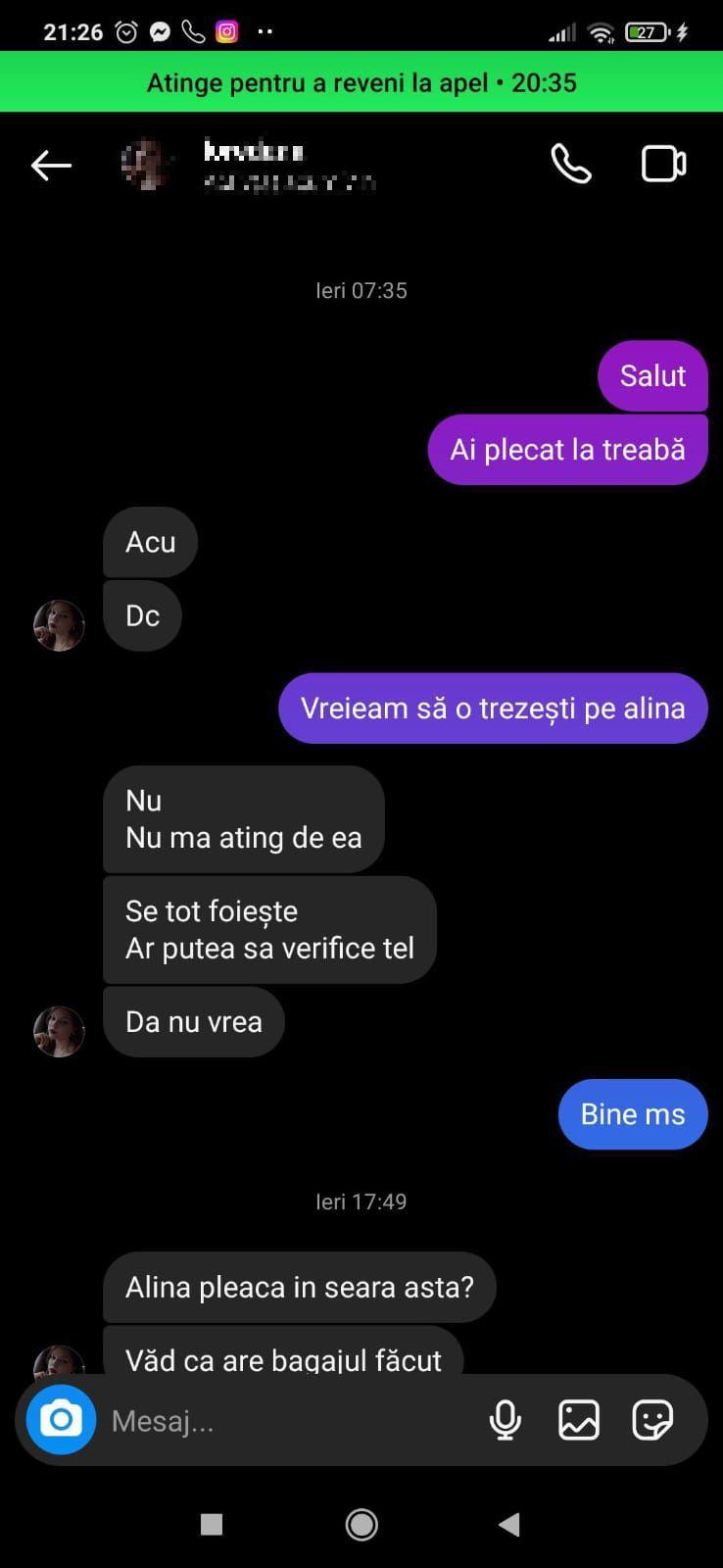Start a video call with the contact
The width and height of the screenshot is (723, 1568).
tap(663, 164)
